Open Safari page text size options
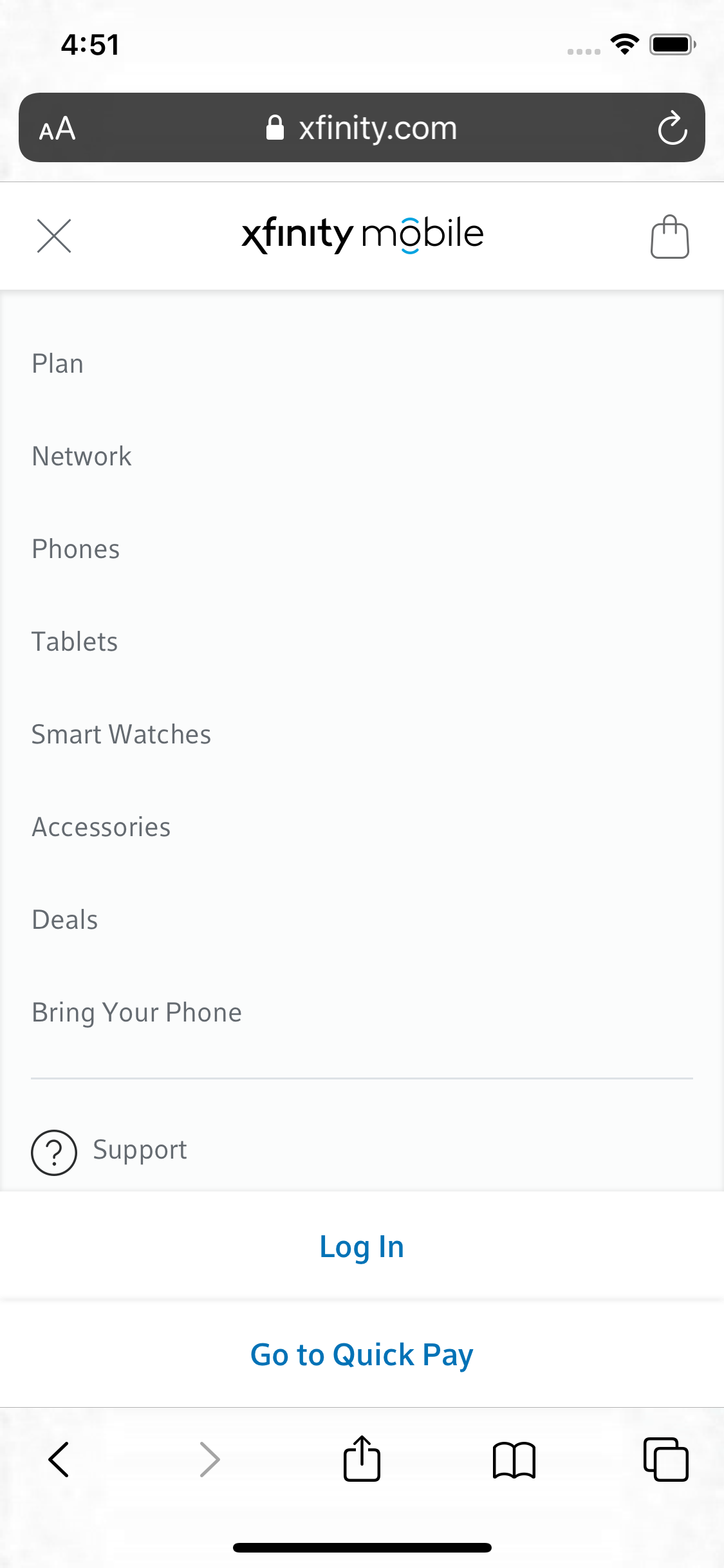 pos(57,127)
